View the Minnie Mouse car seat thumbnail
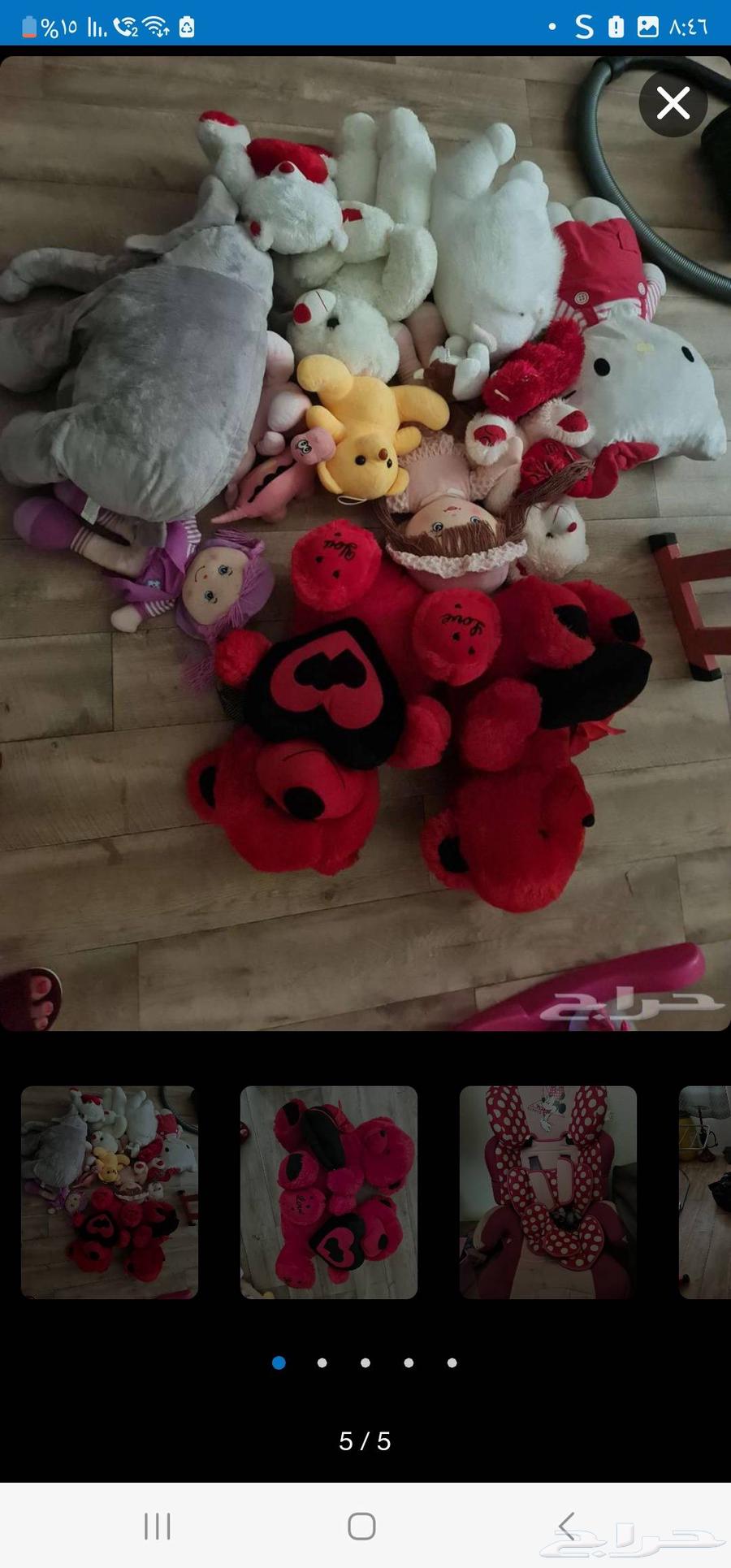Image resolution: width=731 pixels, height=1568 pixels. [548, 1192]
